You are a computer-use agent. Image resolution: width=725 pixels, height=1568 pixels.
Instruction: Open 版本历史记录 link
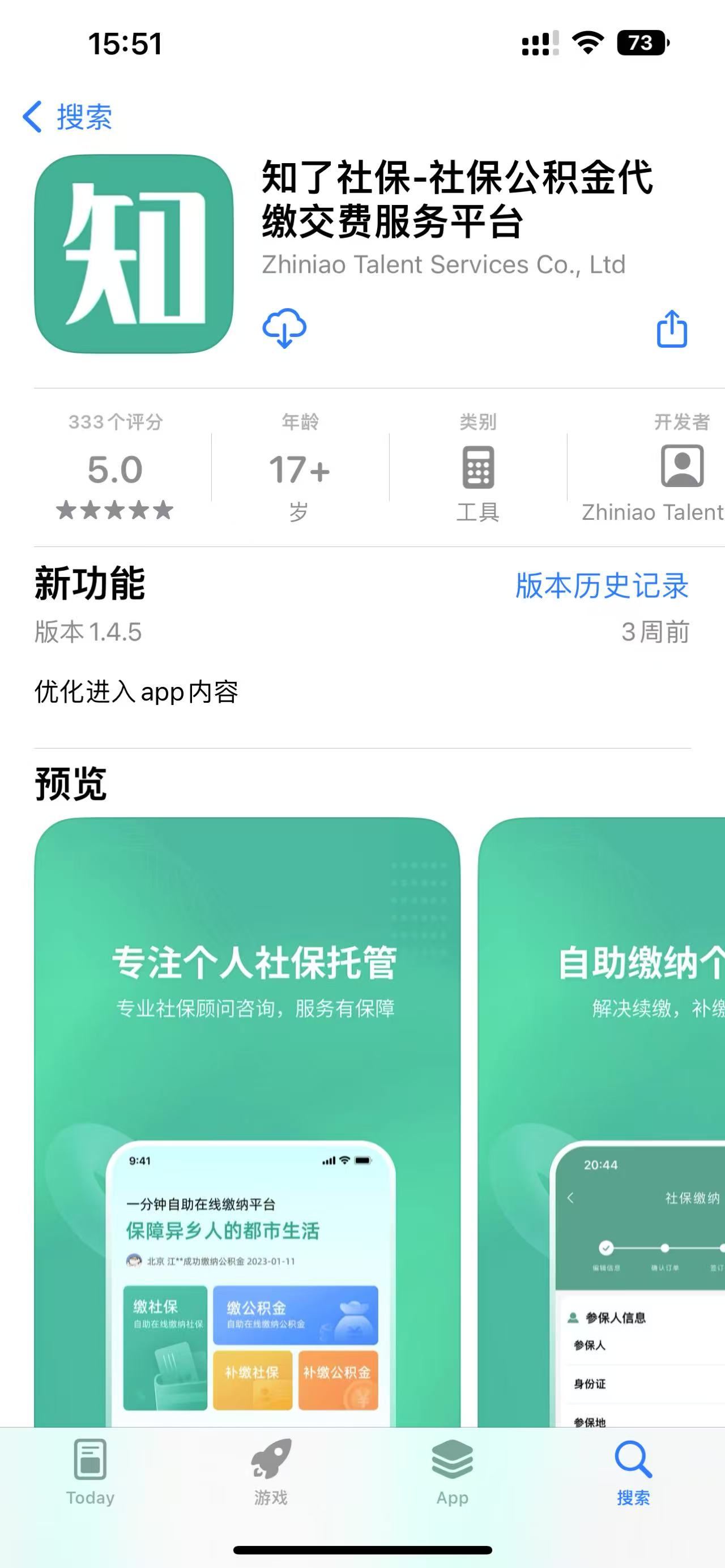click(x=602, y=586)
